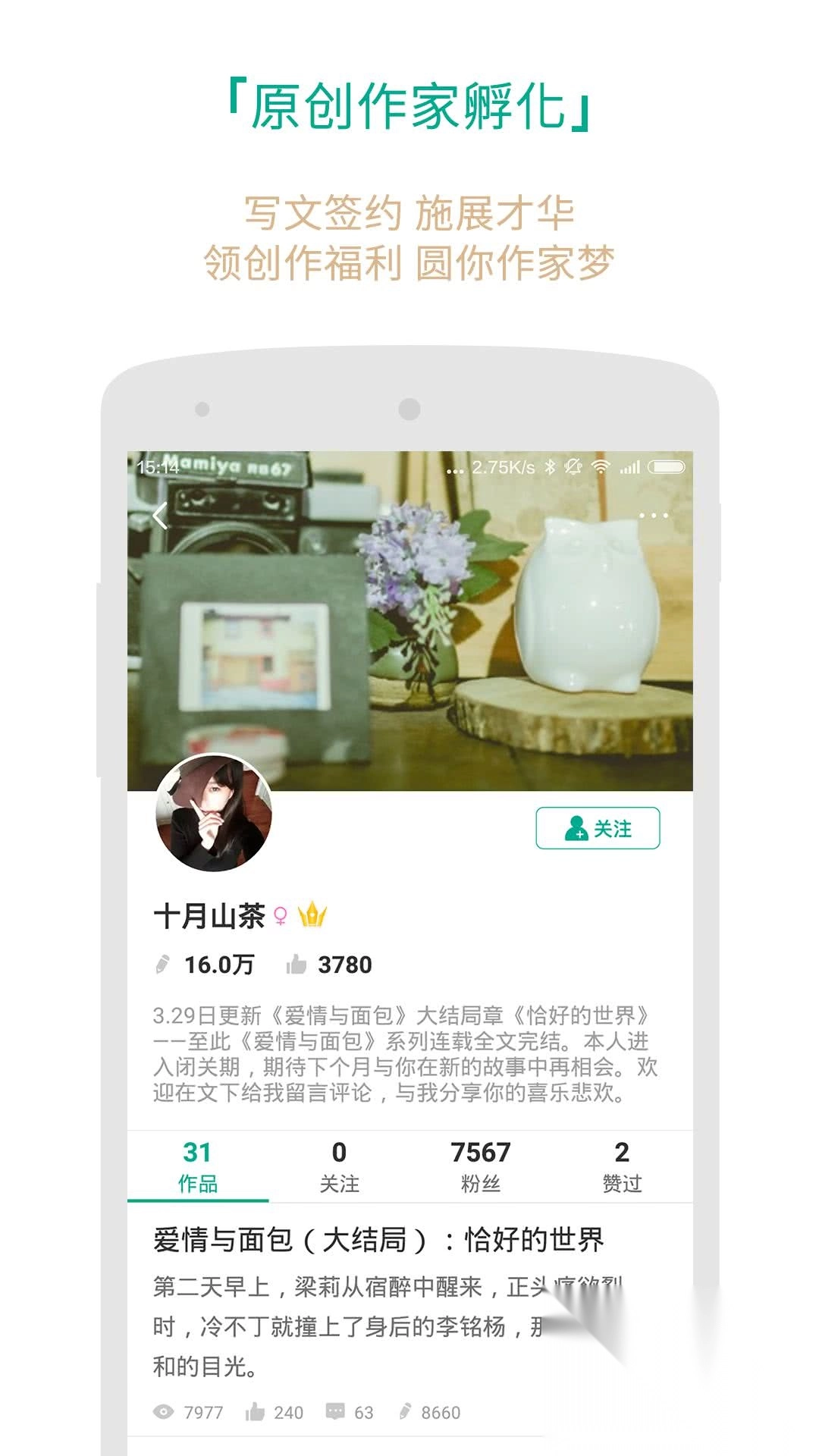
Task: Toggle the Wi-Fi status bar icon
Action: [602, 469]
